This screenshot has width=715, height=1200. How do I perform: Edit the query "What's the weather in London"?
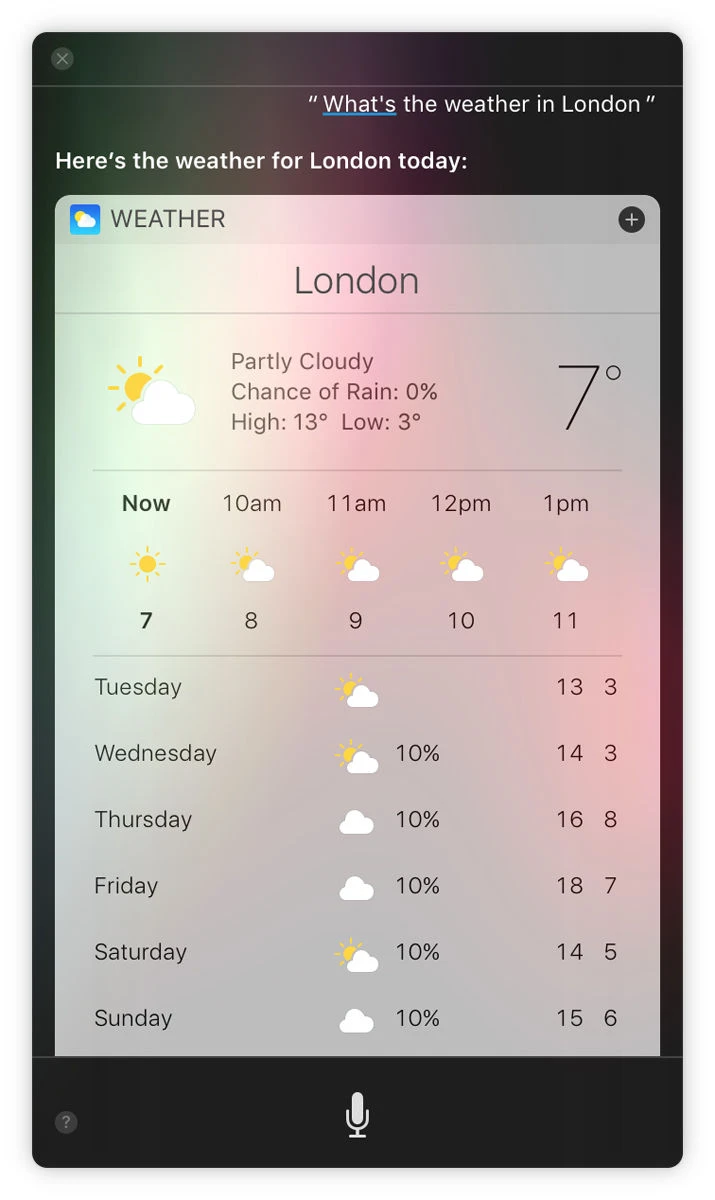click(x=481, y=104)
